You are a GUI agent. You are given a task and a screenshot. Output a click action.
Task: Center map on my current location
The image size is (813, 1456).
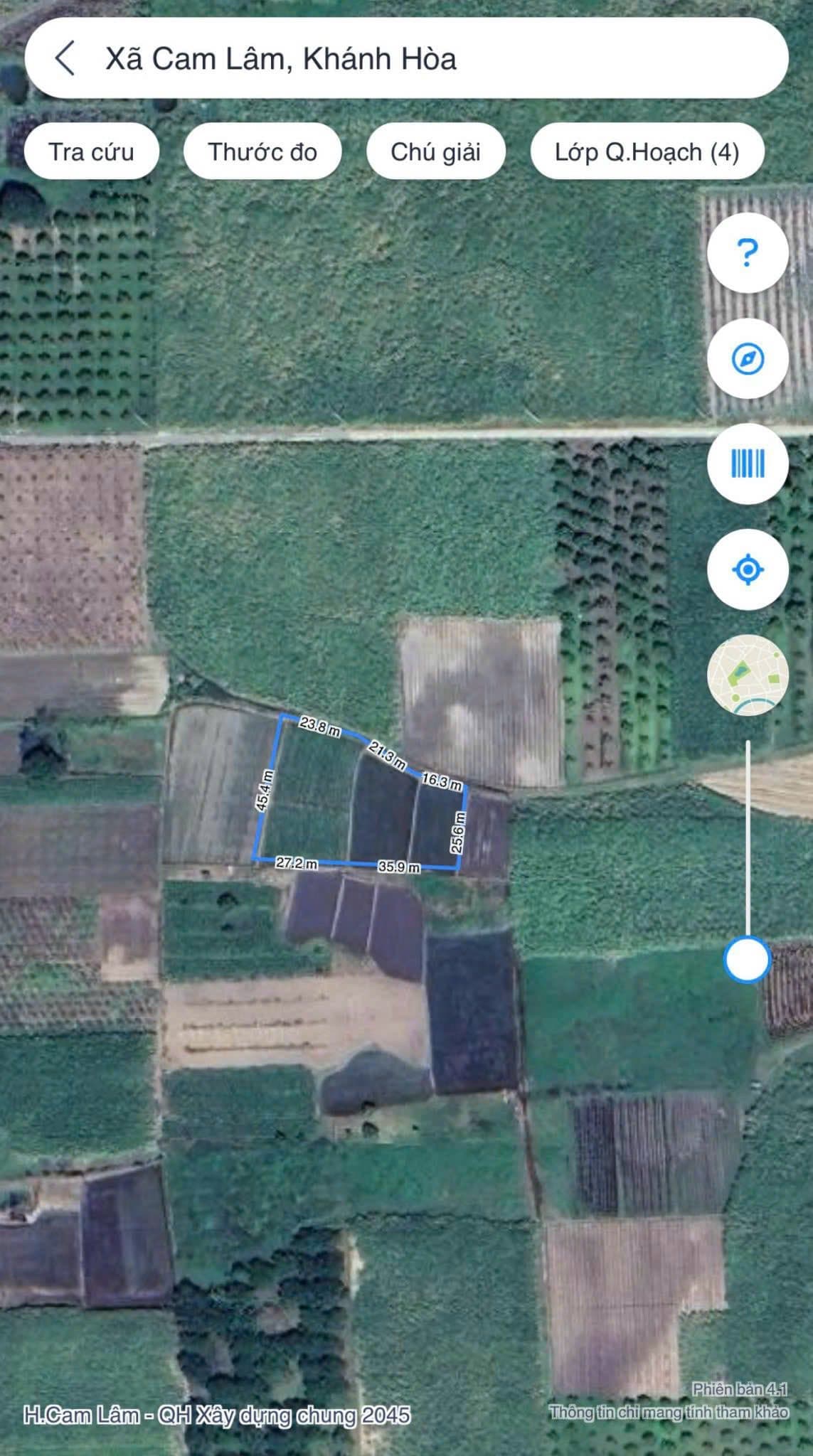[x=748, y=569]
